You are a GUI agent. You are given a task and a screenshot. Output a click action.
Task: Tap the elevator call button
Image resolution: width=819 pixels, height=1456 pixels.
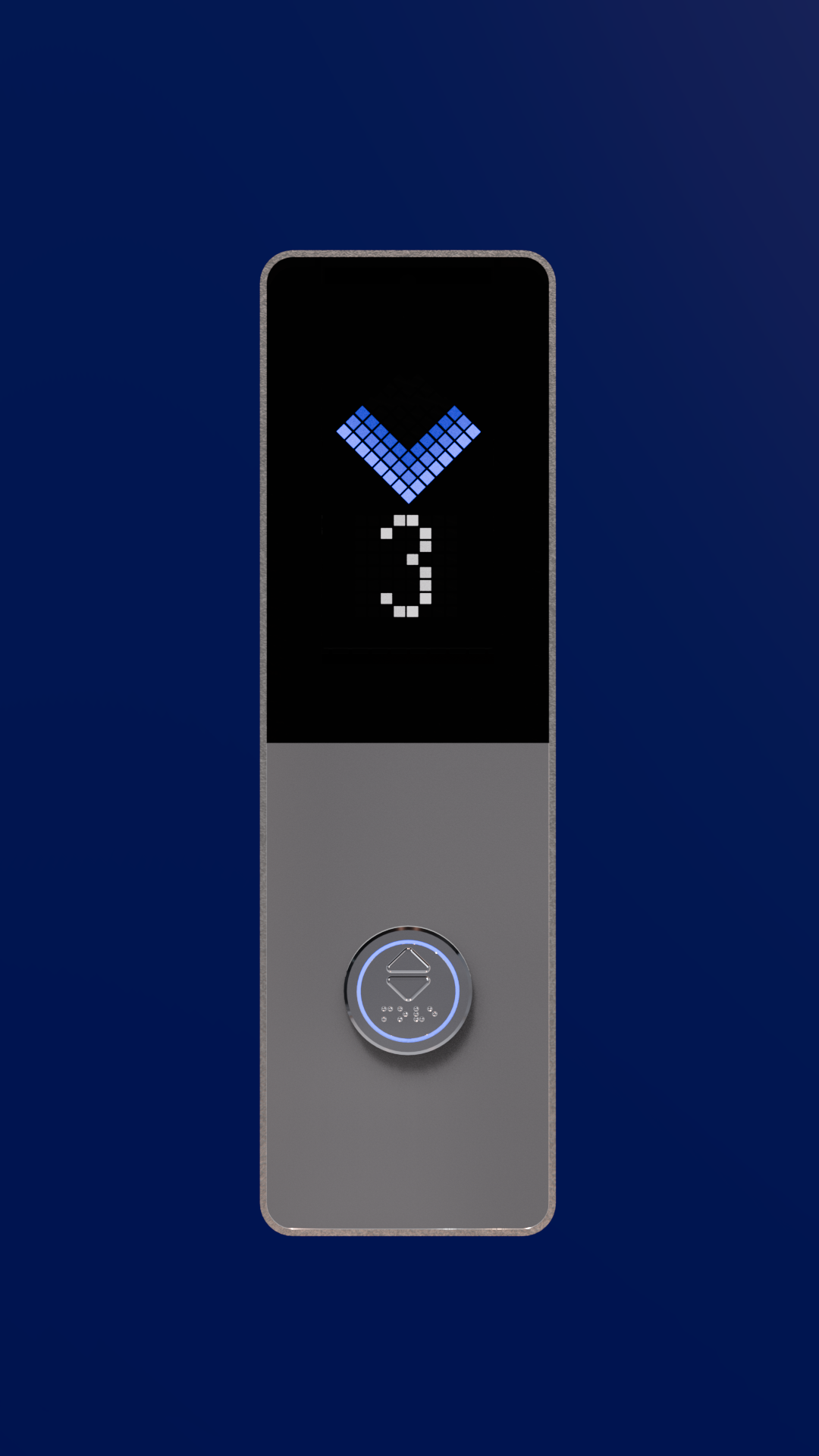click(408, 990)
